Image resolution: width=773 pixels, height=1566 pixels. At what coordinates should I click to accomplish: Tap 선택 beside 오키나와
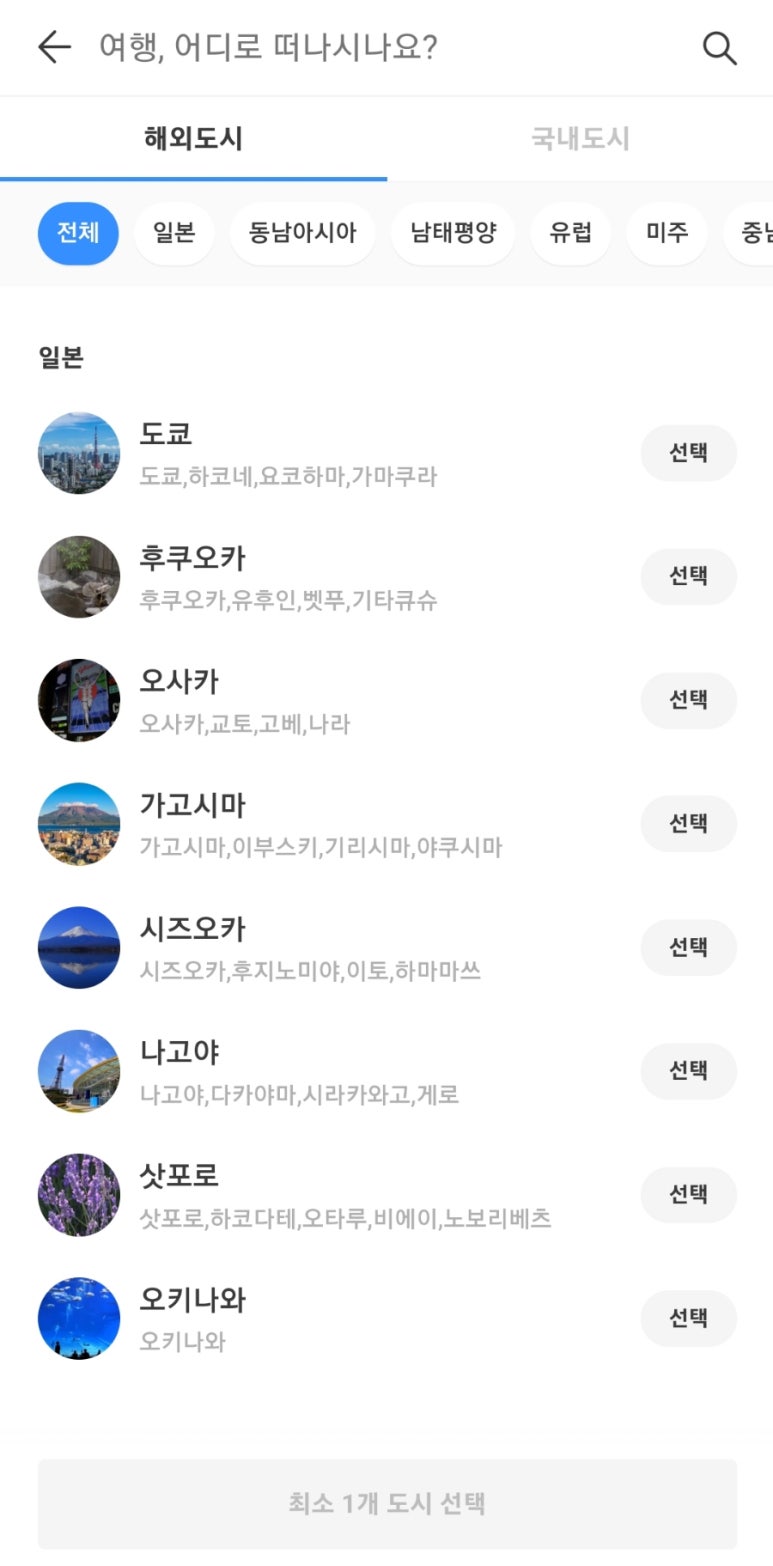(x=688, y=1318)
